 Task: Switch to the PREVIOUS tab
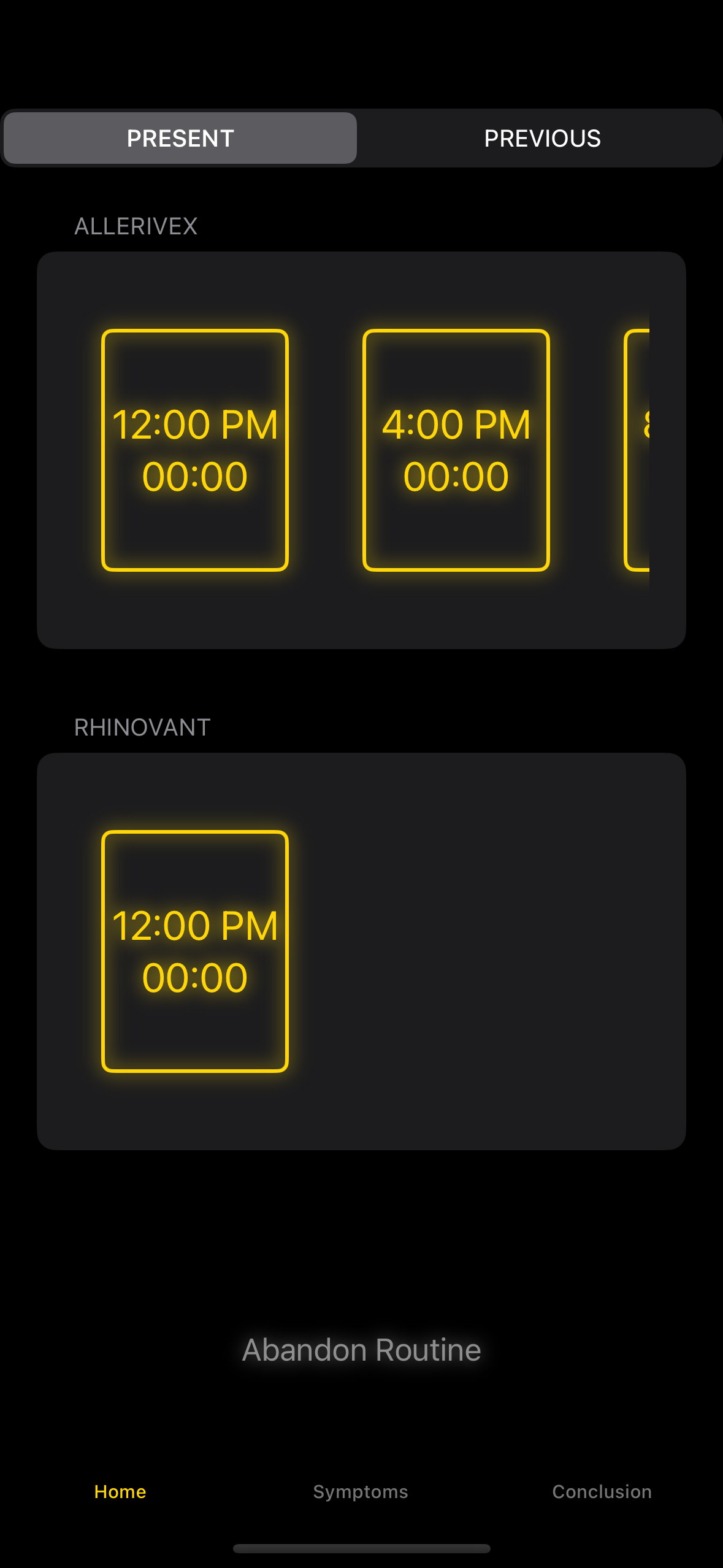click(x=541, y=137)
